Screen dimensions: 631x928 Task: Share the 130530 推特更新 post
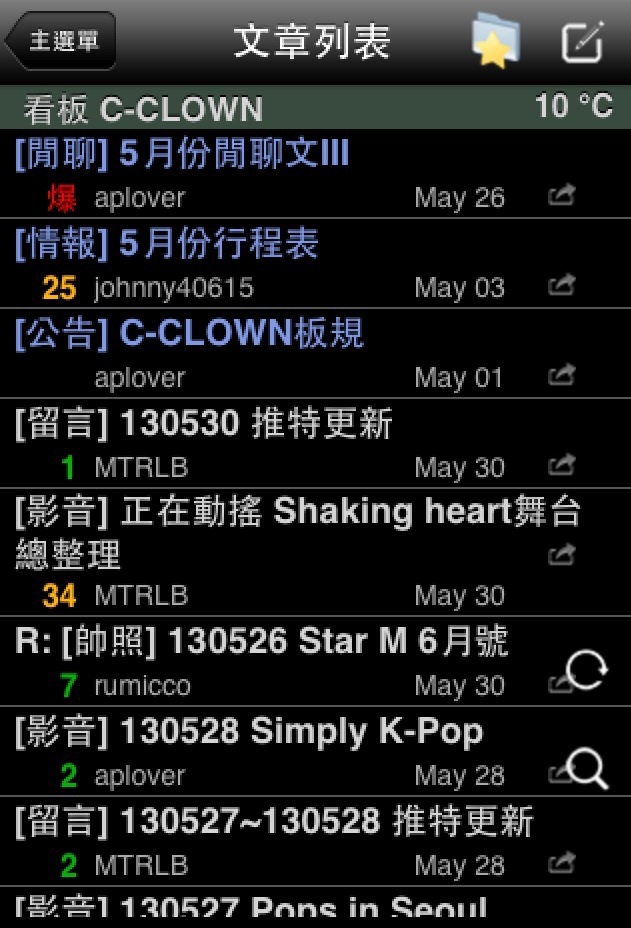pyautogui.click(x=562, y=465)
